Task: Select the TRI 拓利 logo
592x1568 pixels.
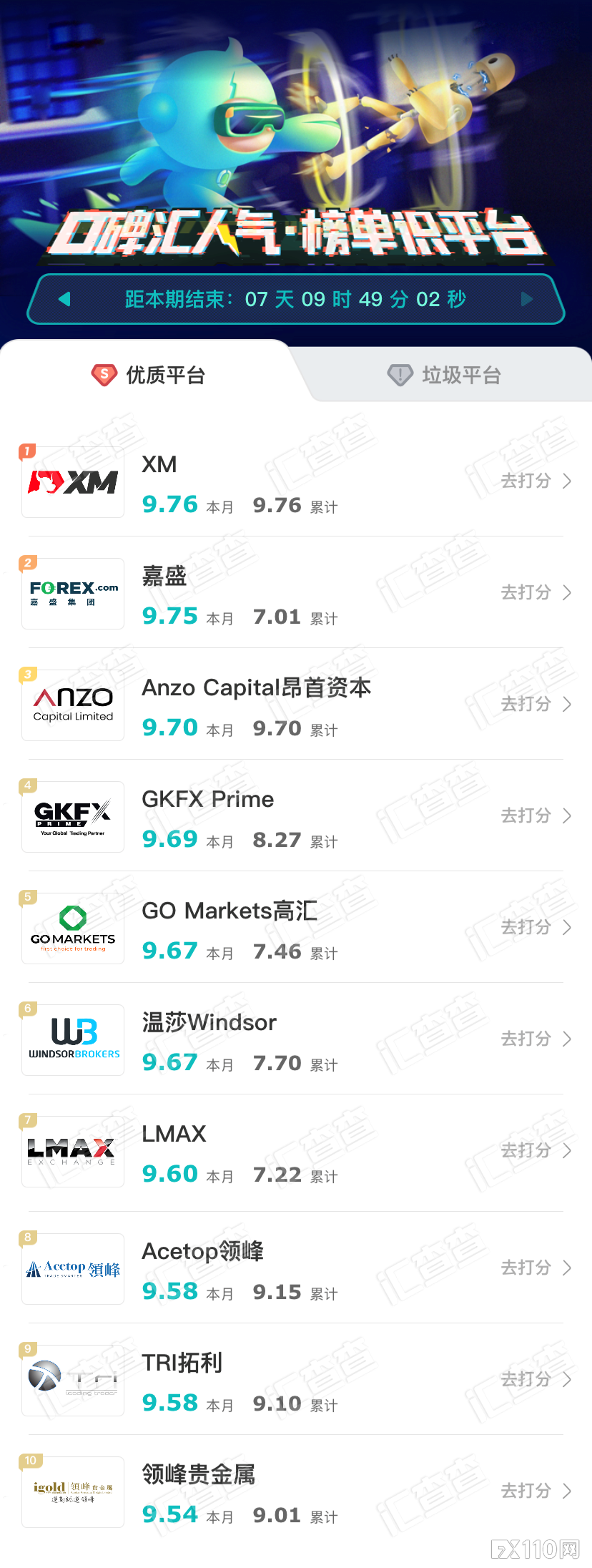Action: 72,1379
